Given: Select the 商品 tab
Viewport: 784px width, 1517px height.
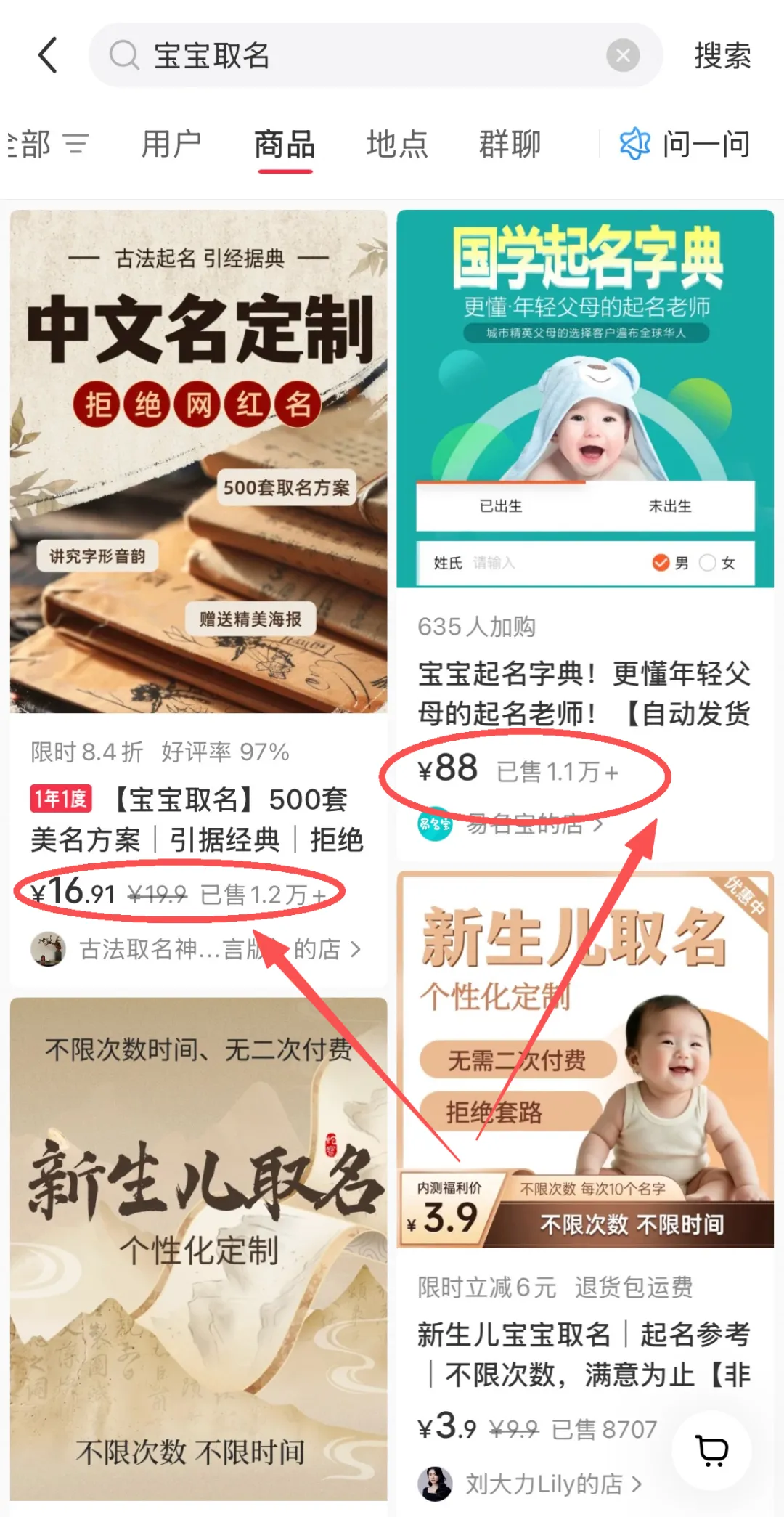Looking at the screenshot, I should pos(285,144).
